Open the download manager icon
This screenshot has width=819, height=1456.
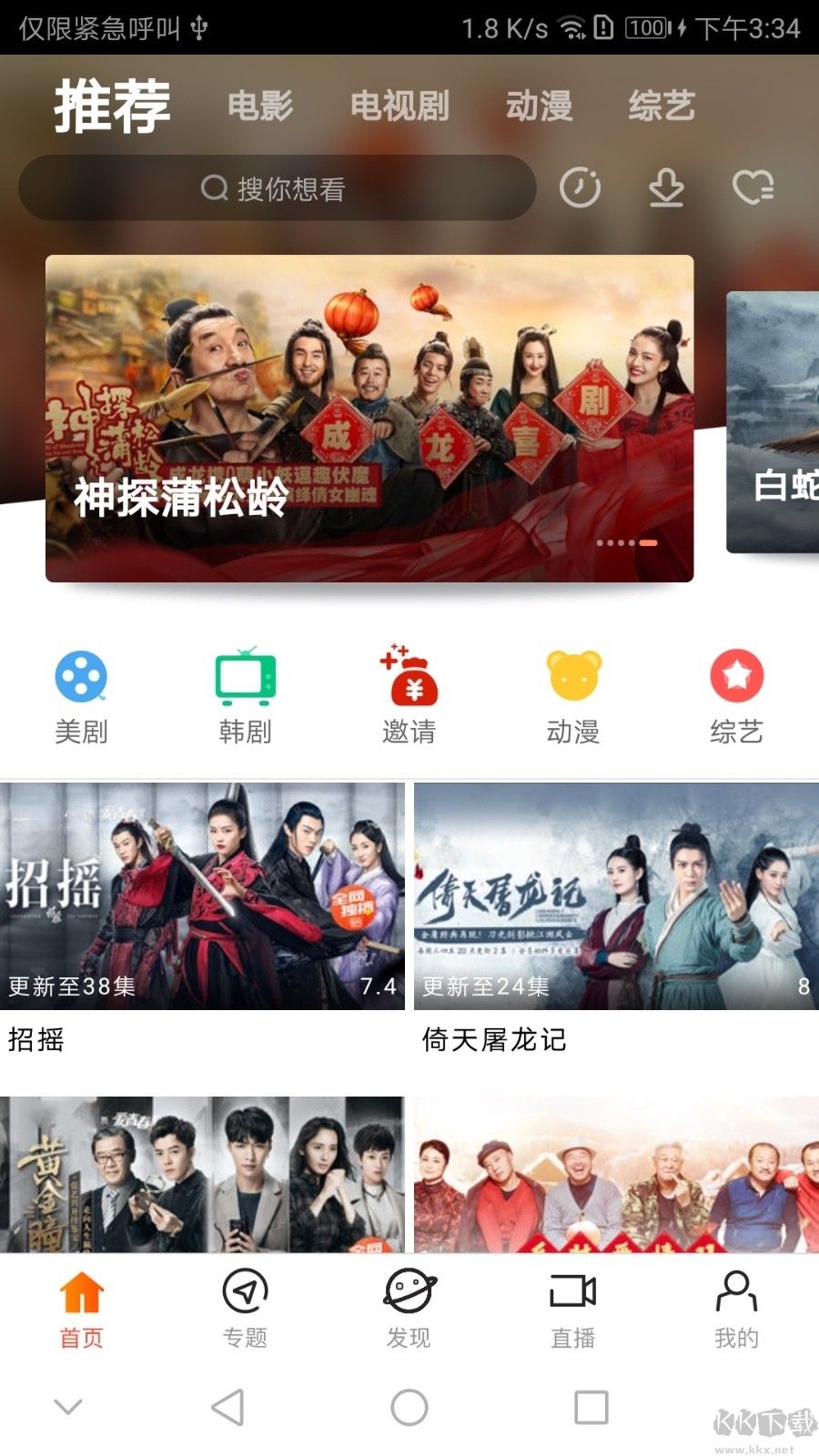click(666, 188)
